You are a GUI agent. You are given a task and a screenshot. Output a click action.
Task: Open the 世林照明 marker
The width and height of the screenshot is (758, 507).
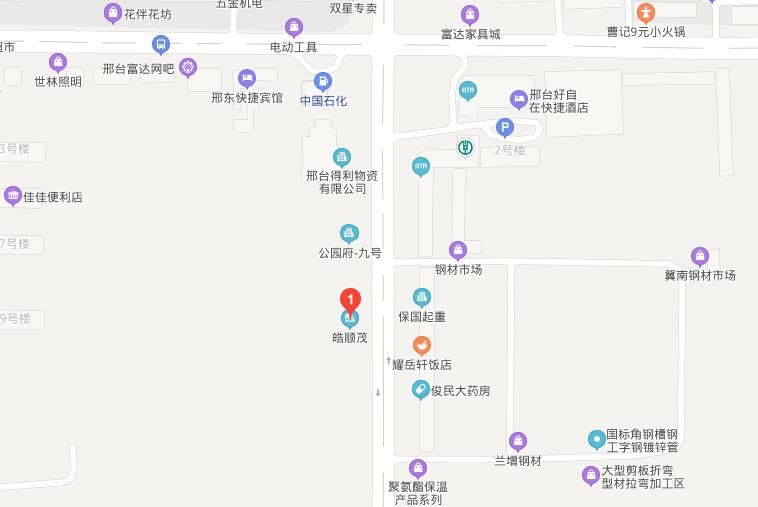[58, 62]
